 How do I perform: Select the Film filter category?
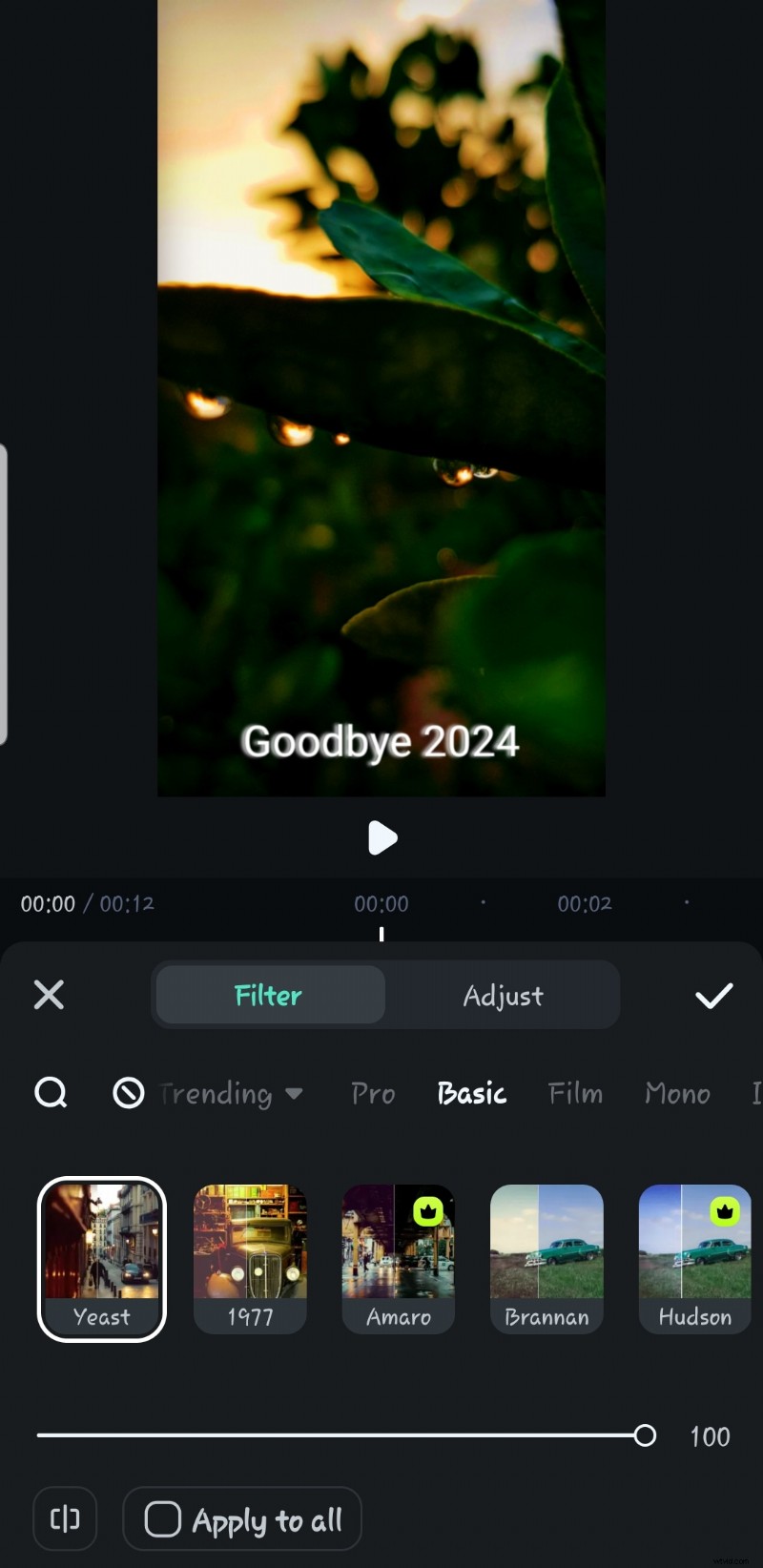pyautogui.click(x=575, y=1093)
